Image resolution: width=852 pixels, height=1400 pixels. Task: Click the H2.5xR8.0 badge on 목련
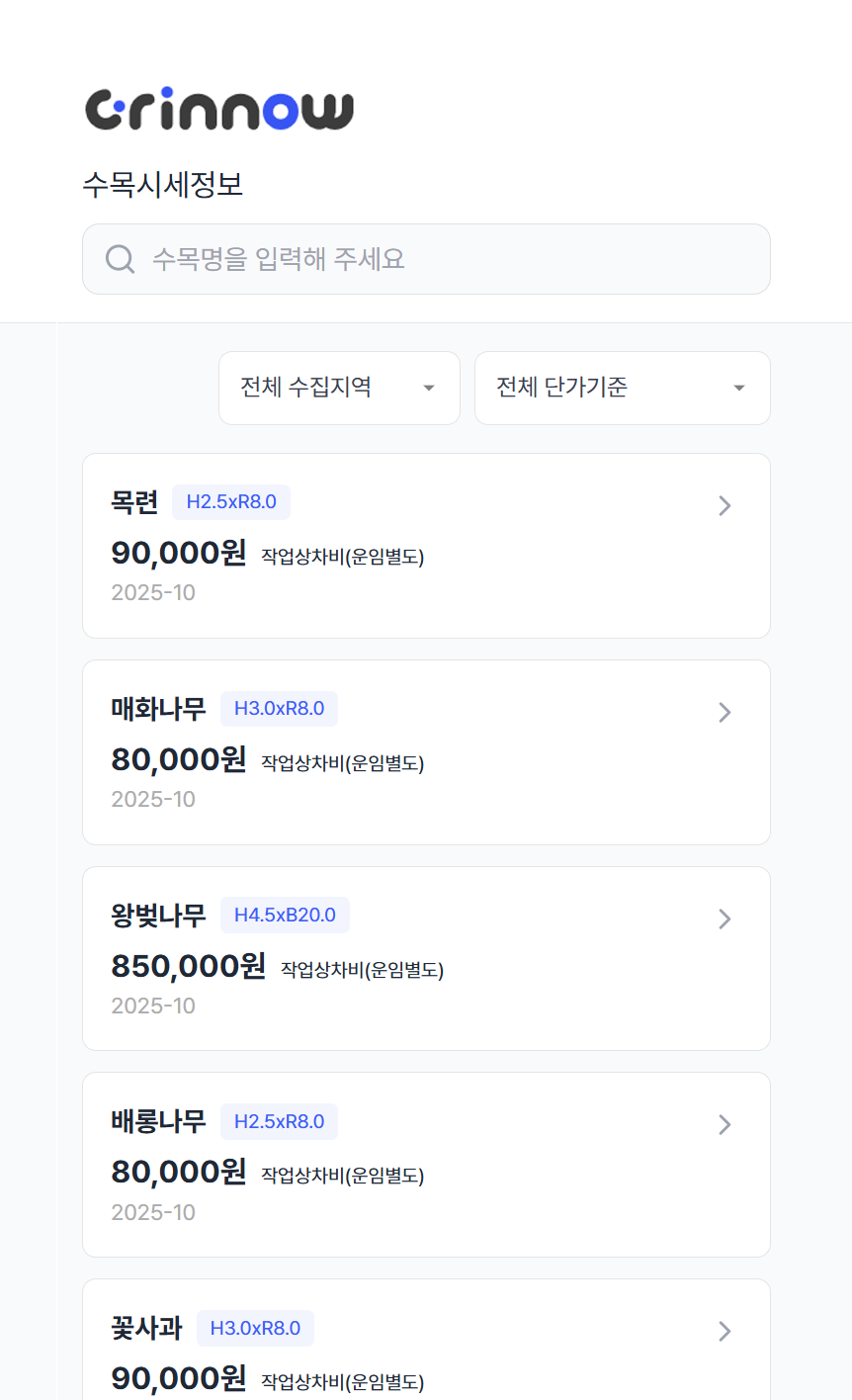[231, 501]
